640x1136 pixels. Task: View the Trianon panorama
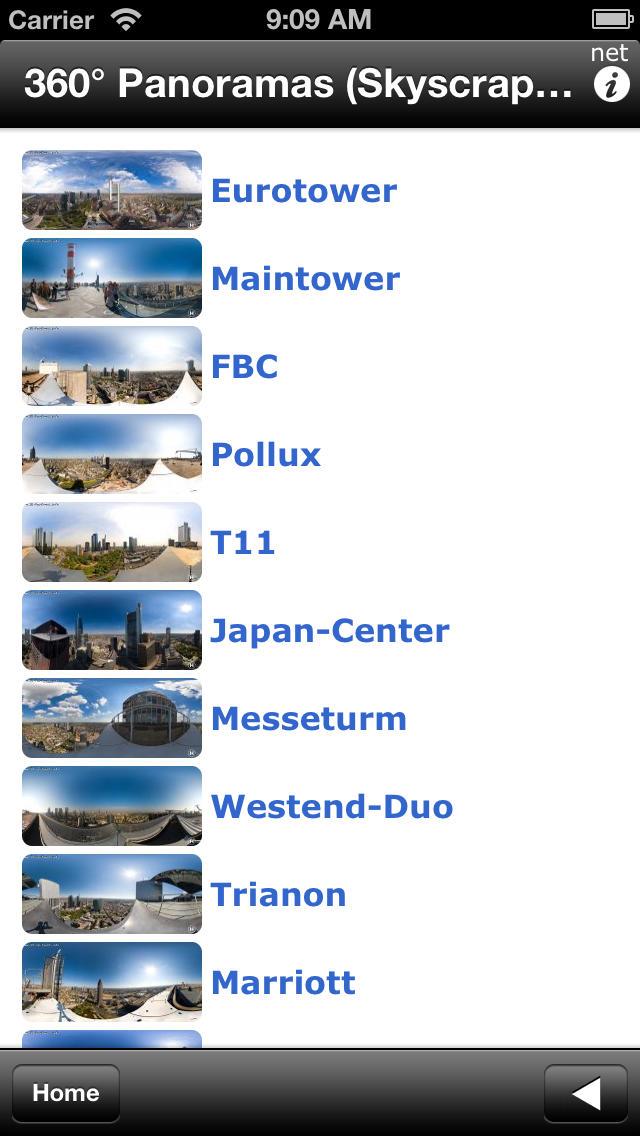tap(279, 895)
